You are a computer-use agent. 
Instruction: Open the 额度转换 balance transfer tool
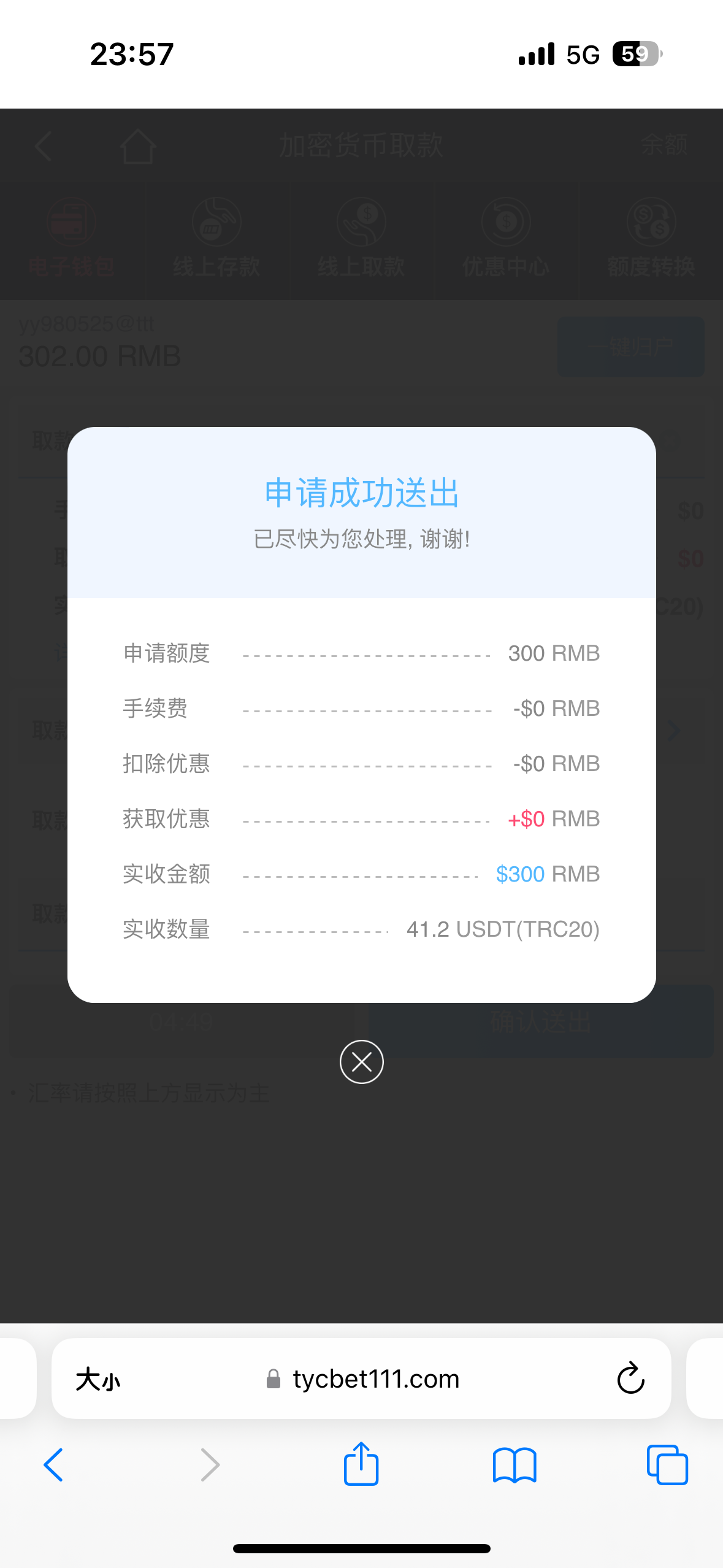point(651,239)
